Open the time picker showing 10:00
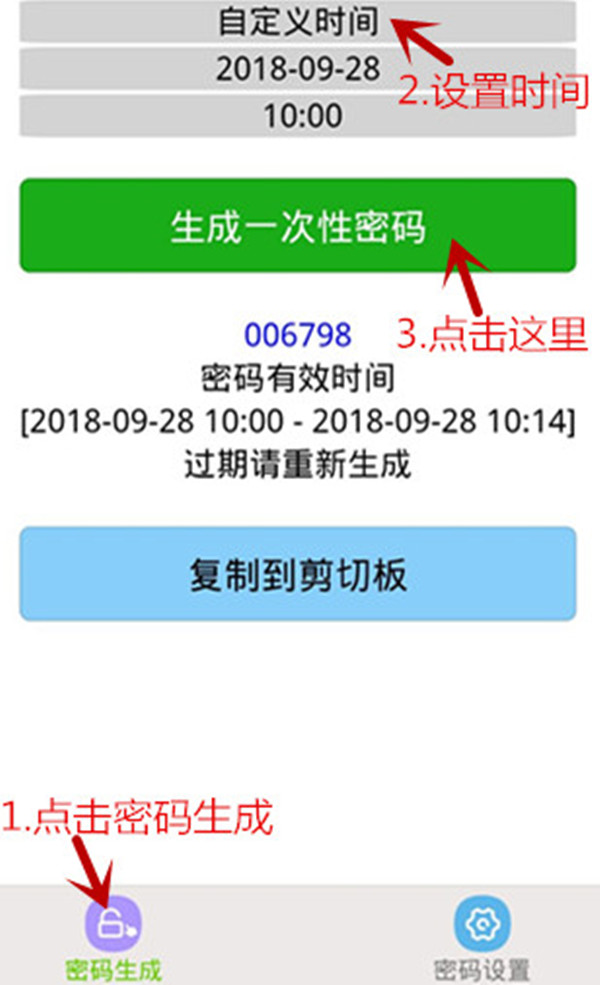The image size is (600, 985). coord(298,116)
